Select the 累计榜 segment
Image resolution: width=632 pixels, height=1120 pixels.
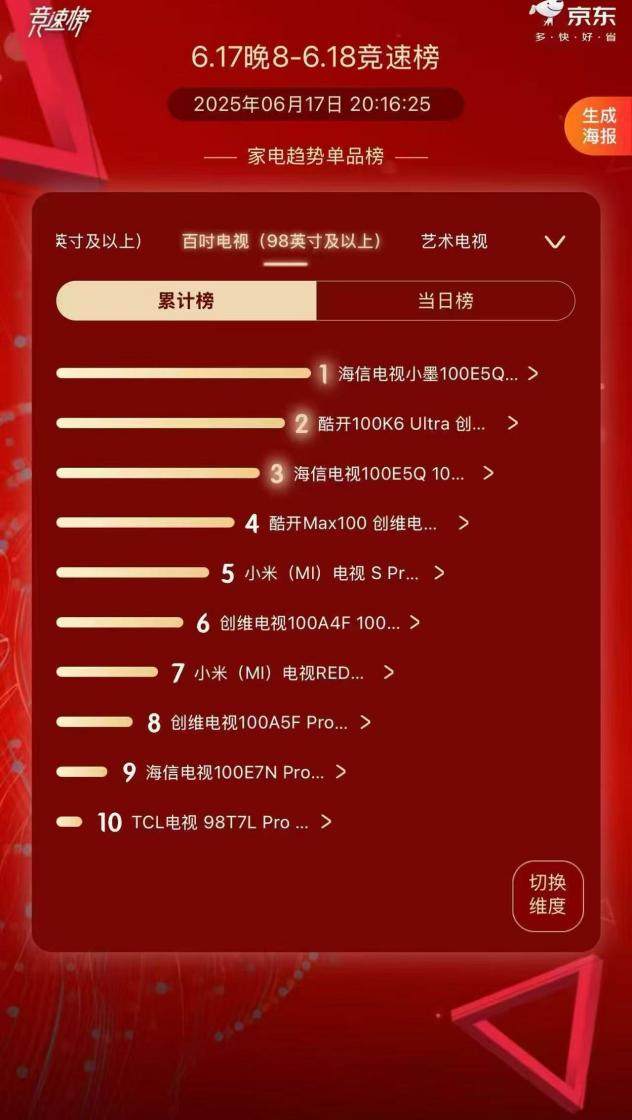tap(186, 301)
